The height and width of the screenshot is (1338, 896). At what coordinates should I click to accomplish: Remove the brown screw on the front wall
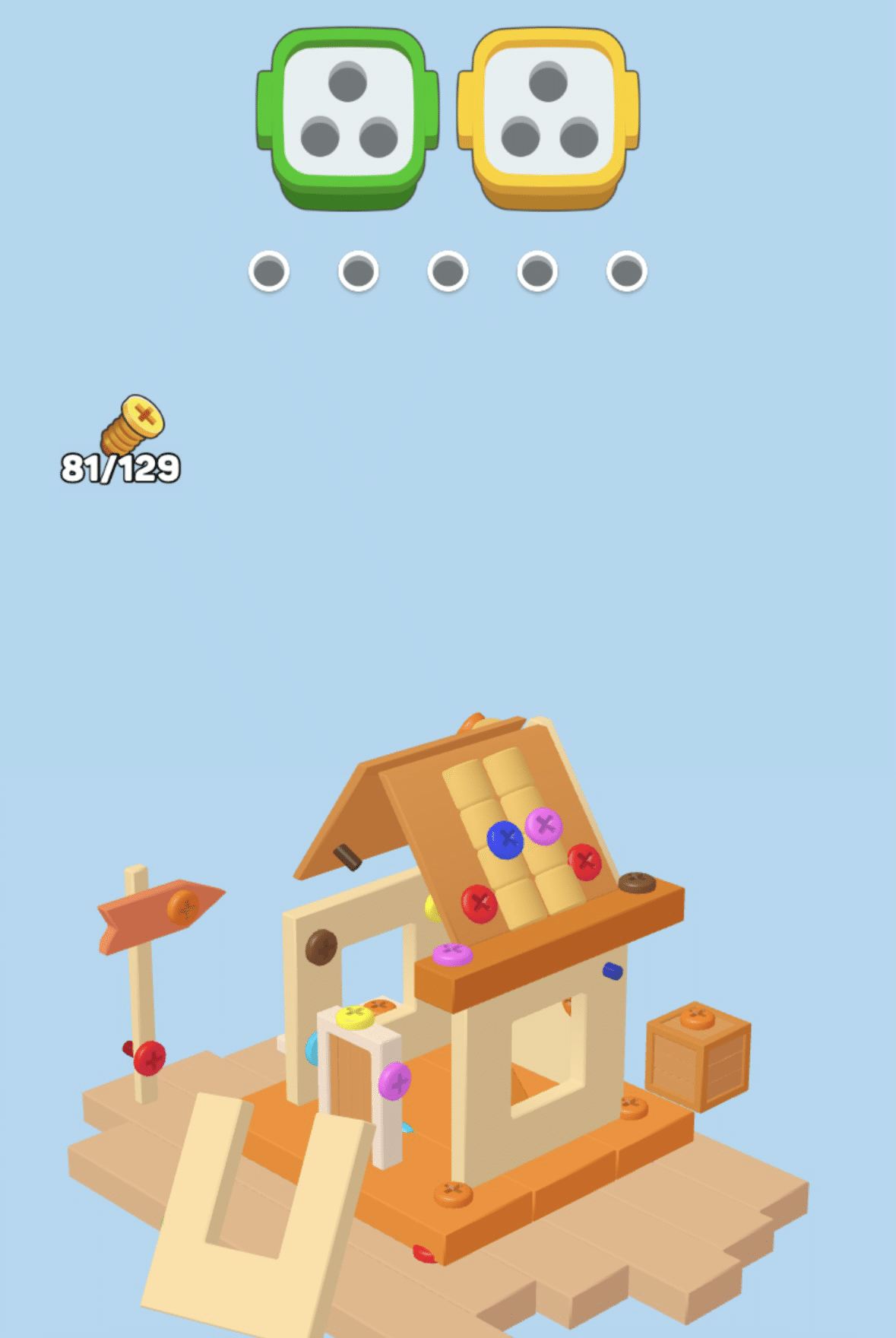coord(321,946)
